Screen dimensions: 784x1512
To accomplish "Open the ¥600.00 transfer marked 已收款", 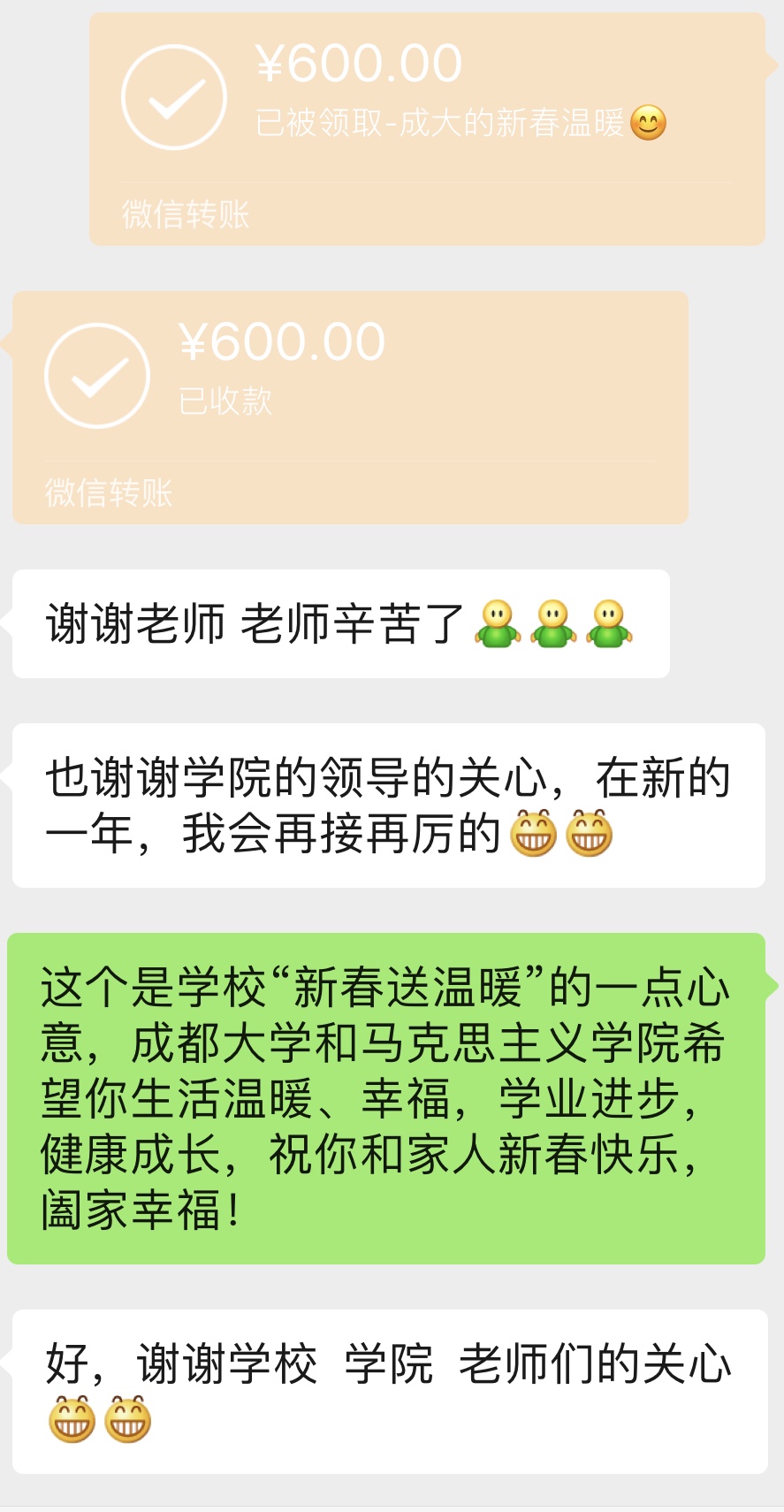I will [x=350, y=407].
